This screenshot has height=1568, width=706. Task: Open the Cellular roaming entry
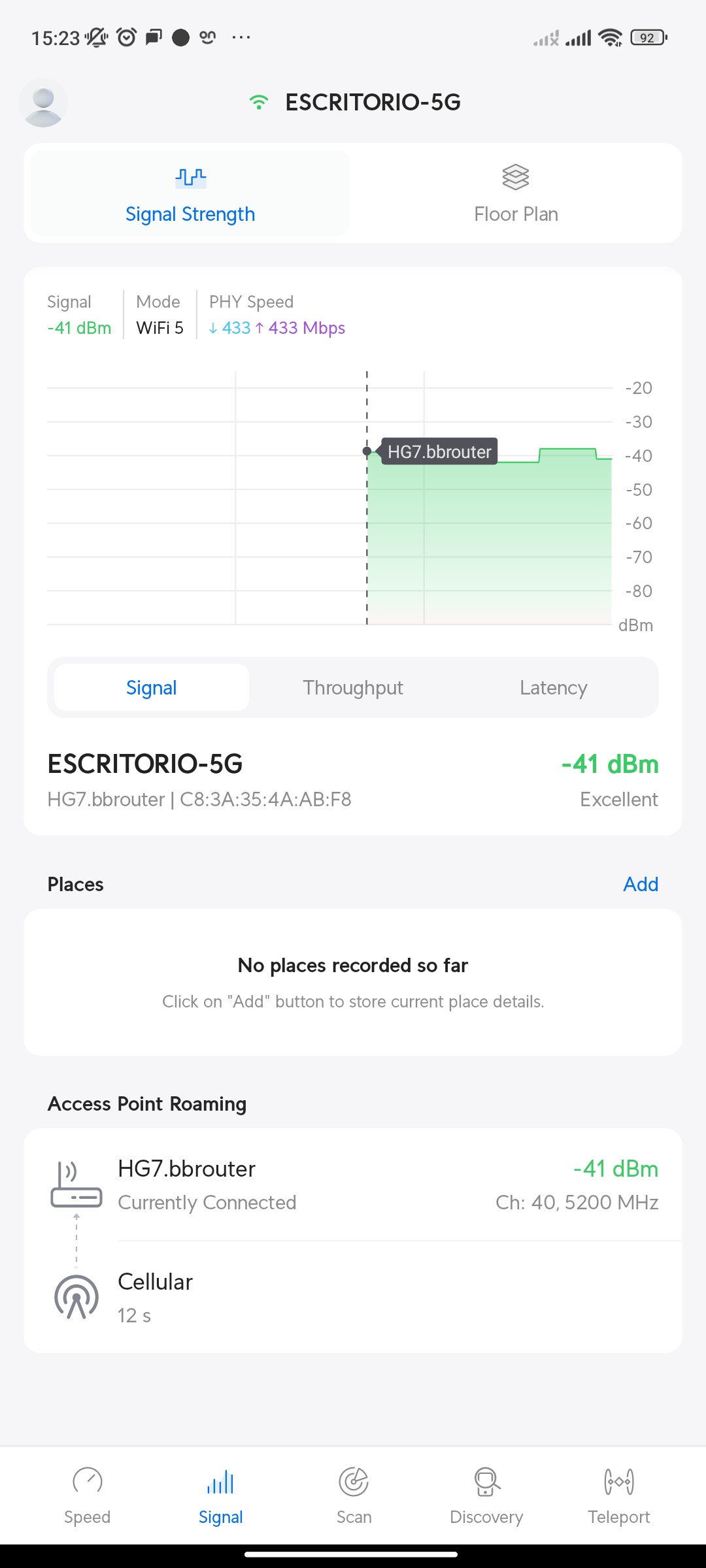(x=353, y=1297)
